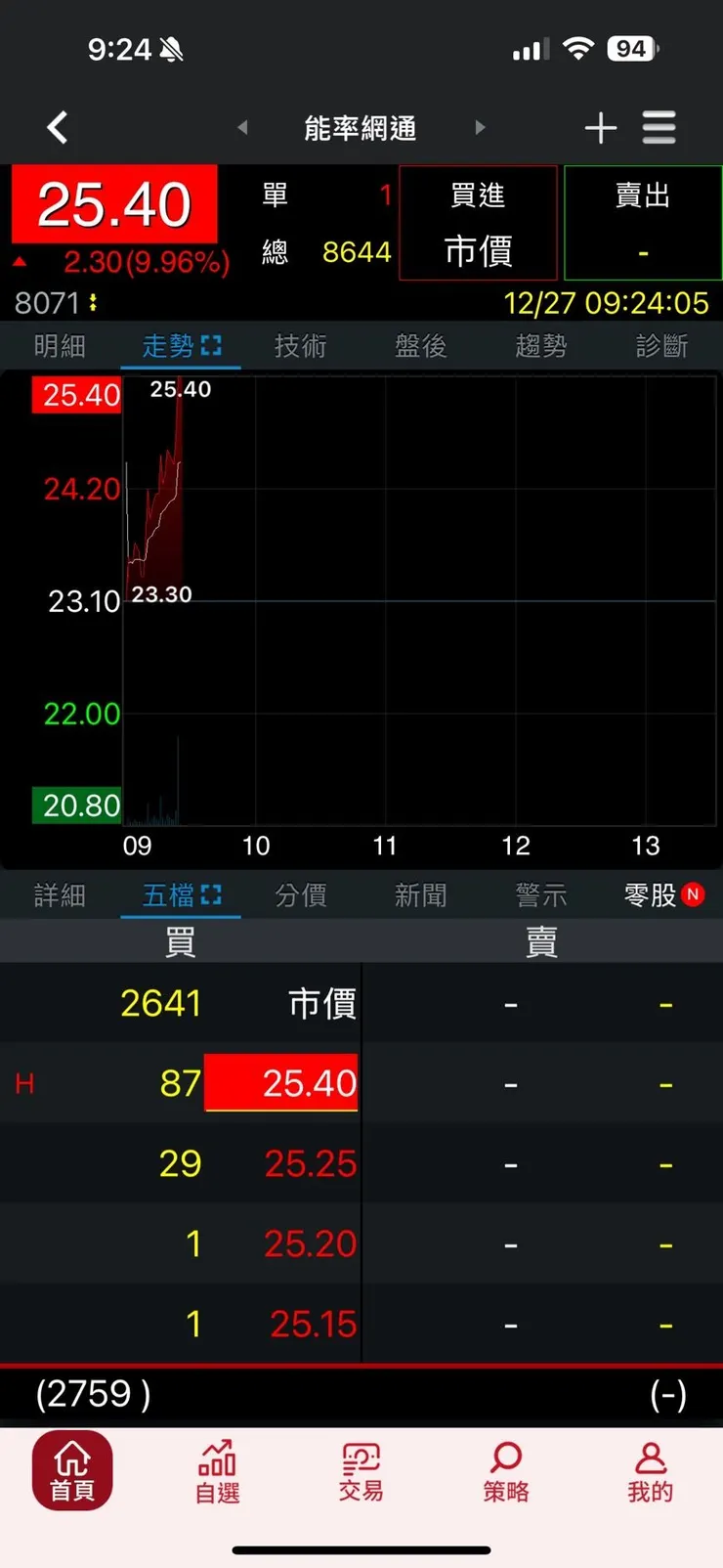Screen dimensions: 723x1568
Task: Switch to next stock with right arrow
Action: click(480, 127)
